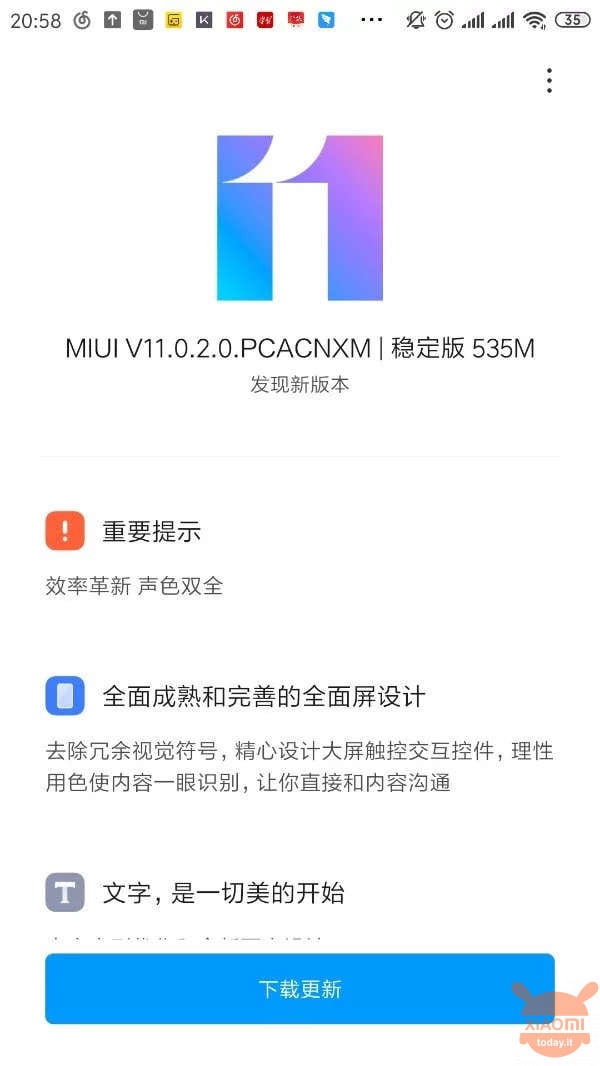Tap the 下载更新 download update button
The image size is (600, 1066).
coord(300,988)
